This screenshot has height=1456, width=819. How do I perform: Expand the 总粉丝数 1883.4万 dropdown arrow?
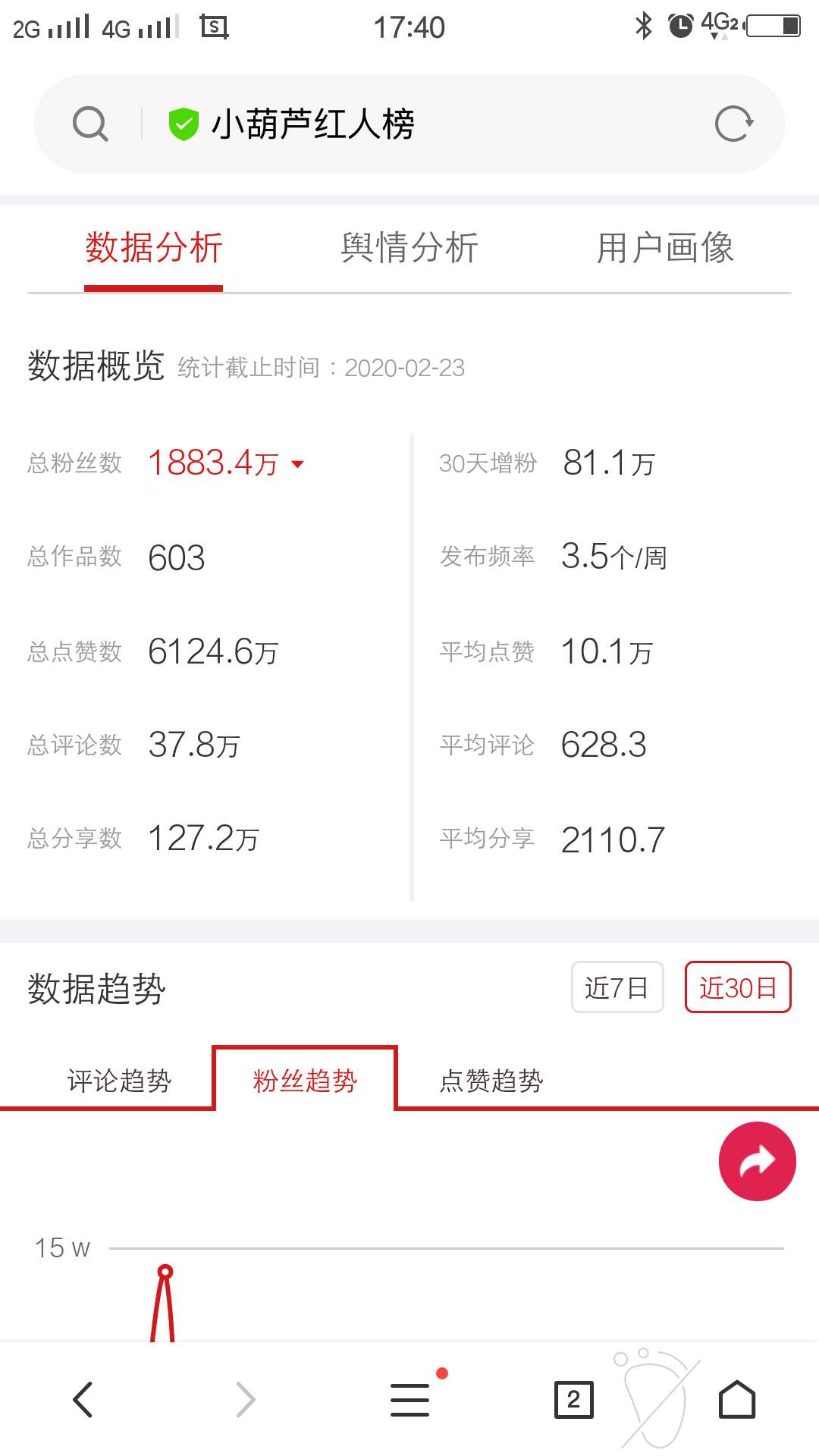tap(298, 464)
